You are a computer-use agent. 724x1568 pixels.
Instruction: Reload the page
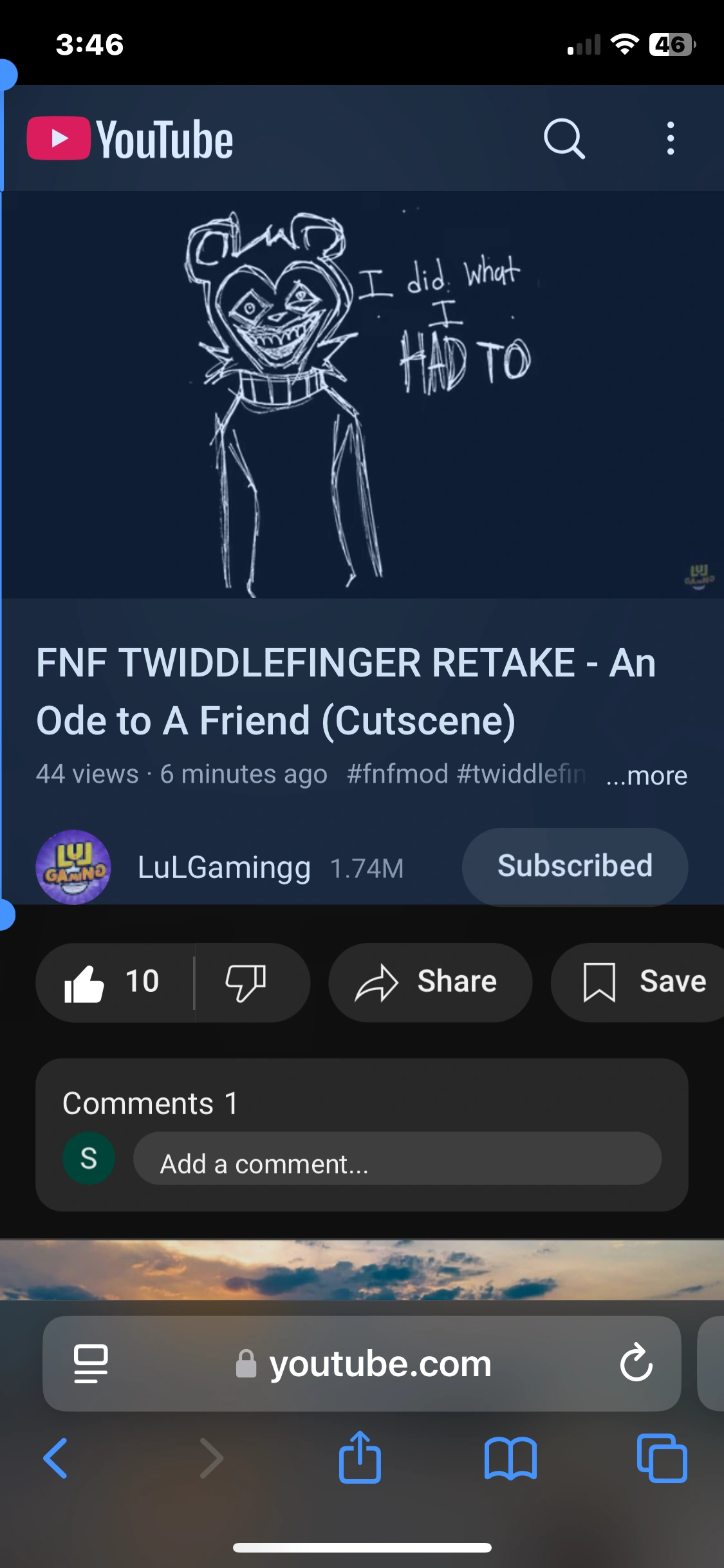[636, 1362]
